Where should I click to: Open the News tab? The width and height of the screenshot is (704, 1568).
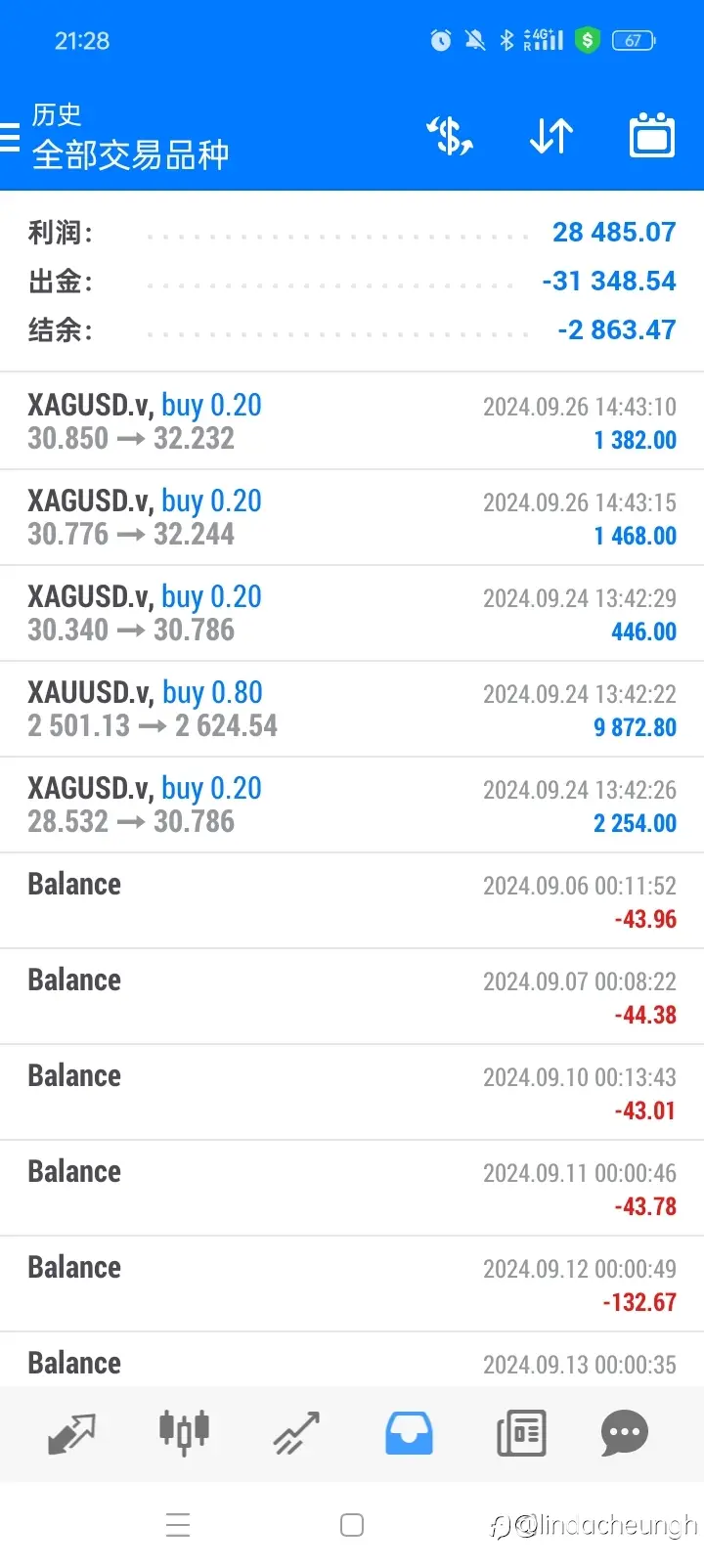(x=521, y=1434)
